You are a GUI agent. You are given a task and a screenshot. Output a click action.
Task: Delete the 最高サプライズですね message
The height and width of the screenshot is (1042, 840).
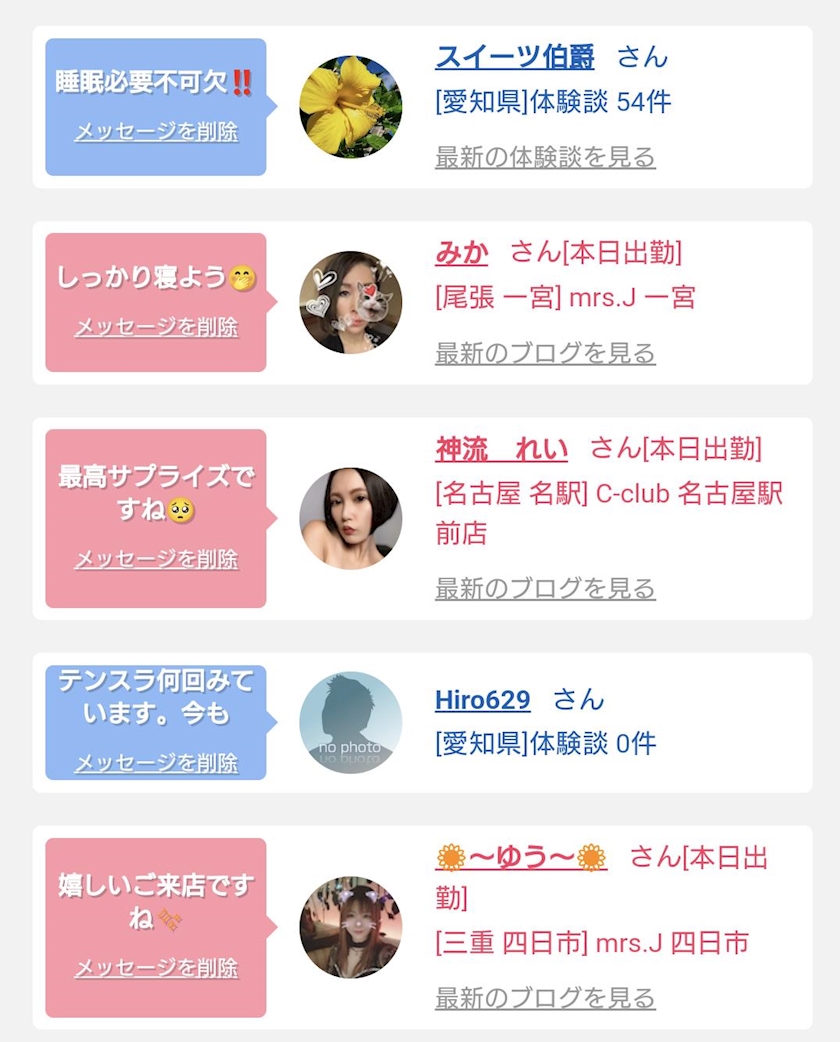[156, 559]
